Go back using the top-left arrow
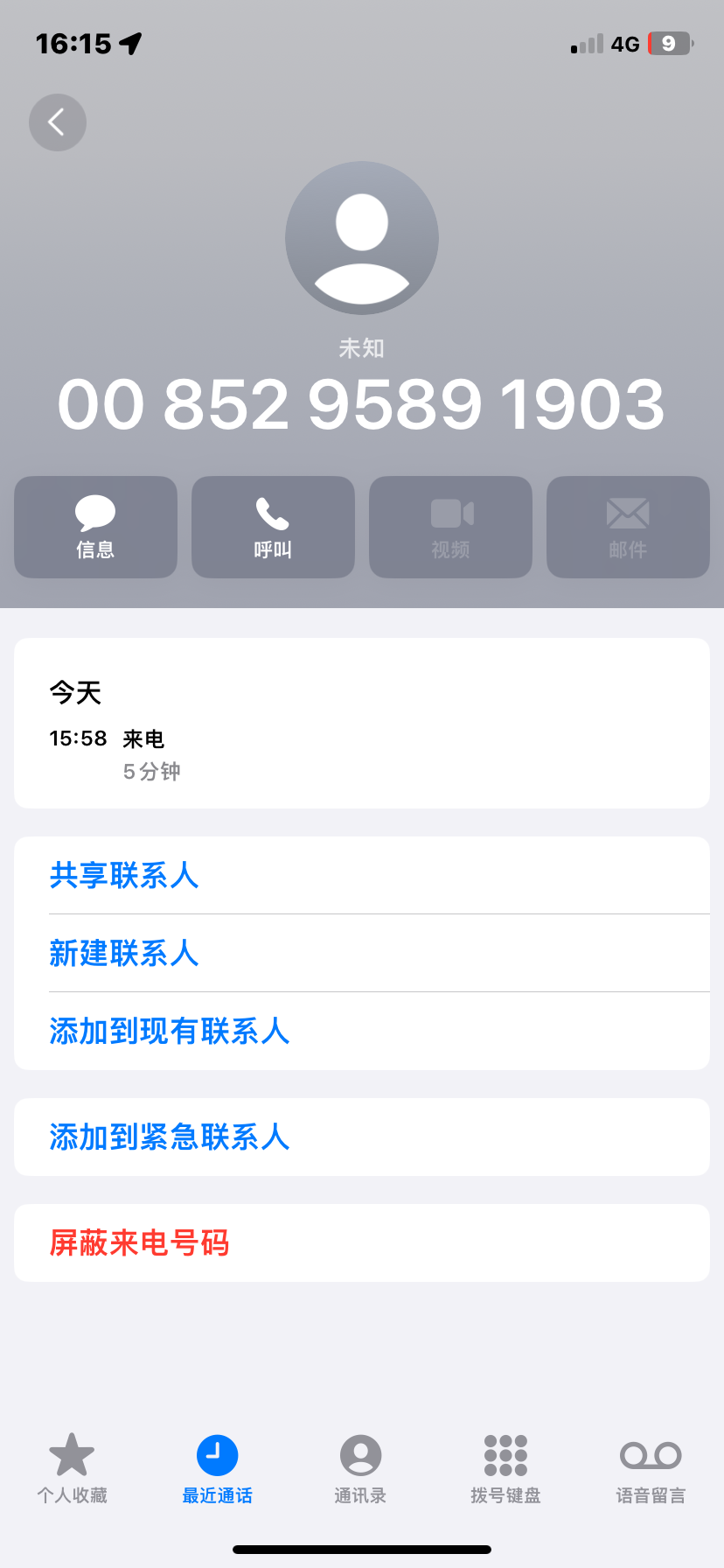 58,122
